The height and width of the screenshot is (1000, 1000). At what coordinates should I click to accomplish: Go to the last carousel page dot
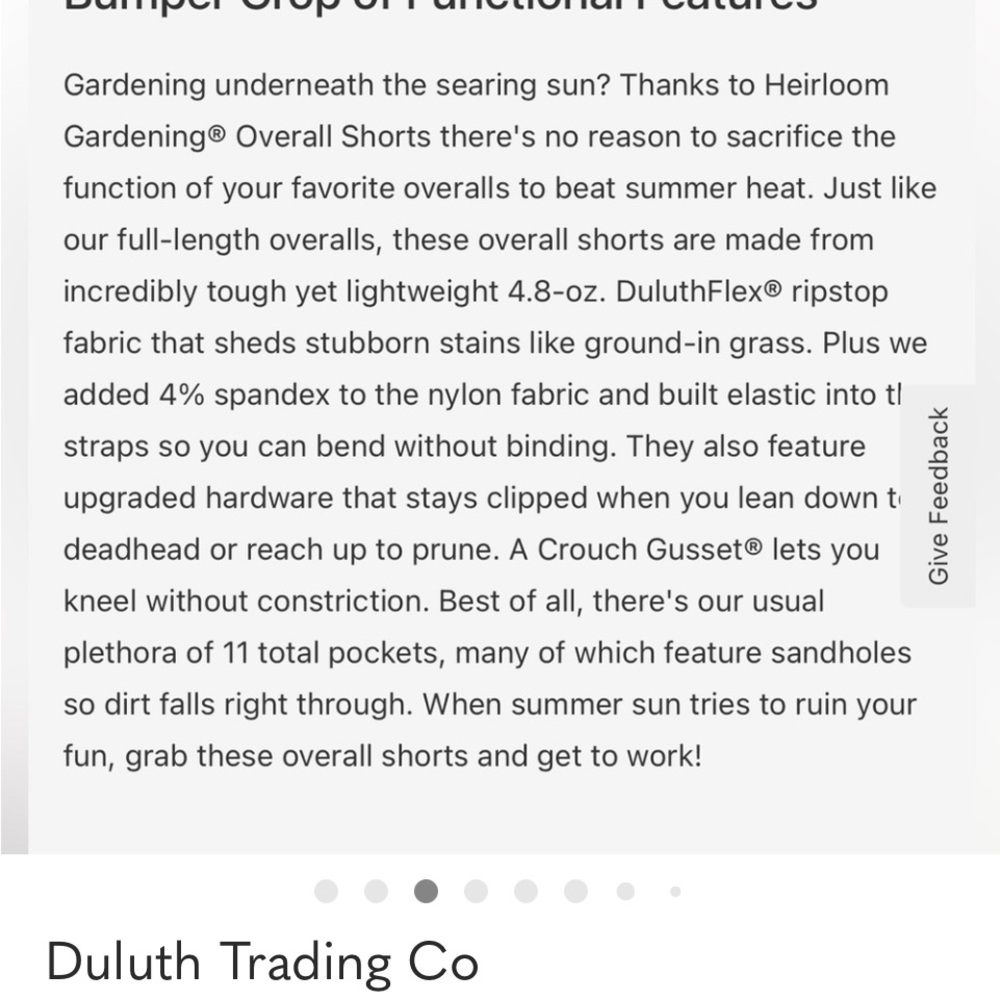click(x=675, y=891)
